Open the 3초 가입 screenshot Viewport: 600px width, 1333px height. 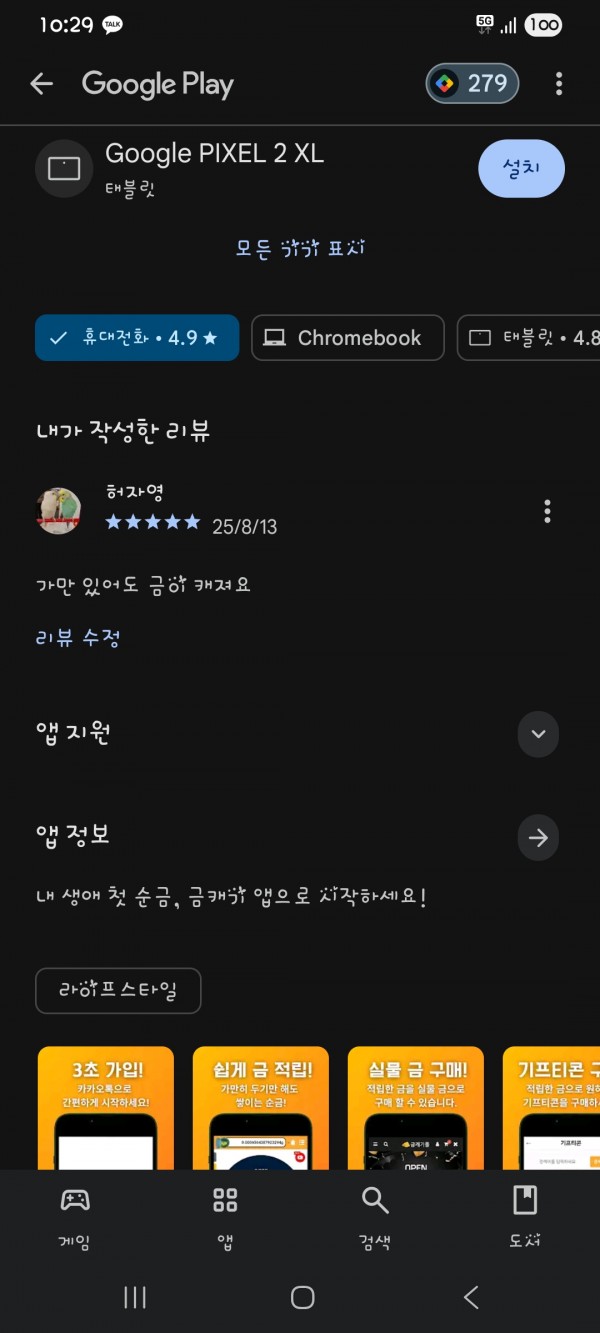pyautogui.click(x=106, y=1108)
